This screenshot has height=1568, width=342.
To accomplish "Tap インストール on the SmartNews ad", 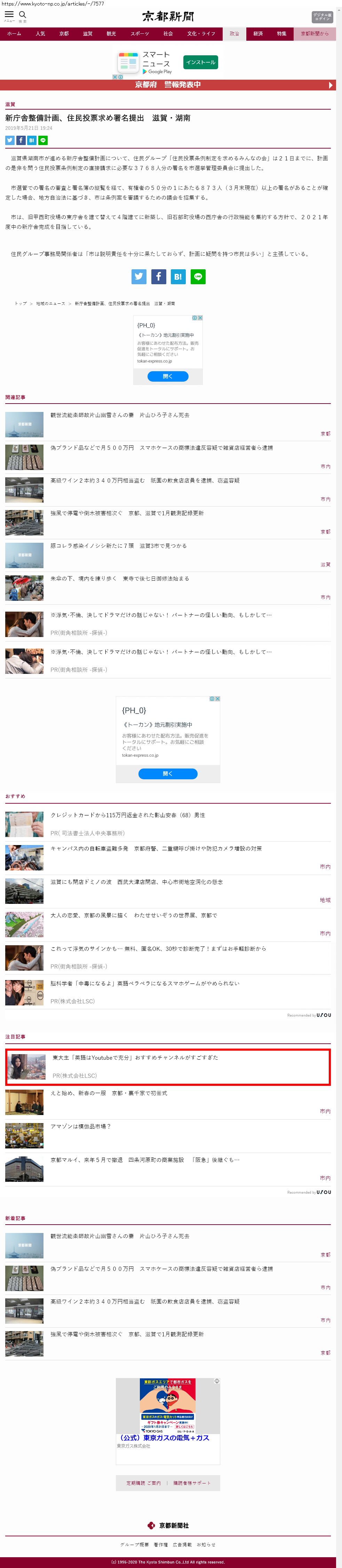I will click(201, 62).
